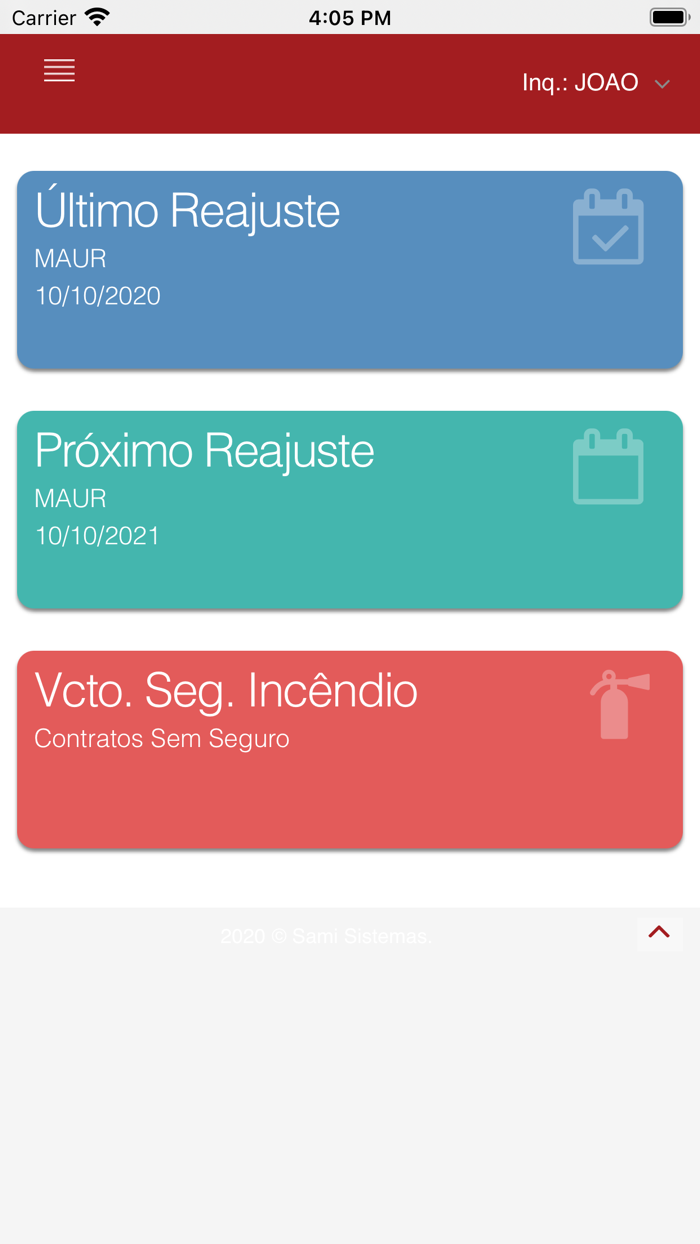Expand the Inq.: JOAO dropdown
700x1244 pixels.
pyautogui.click(x=595, y=83)
